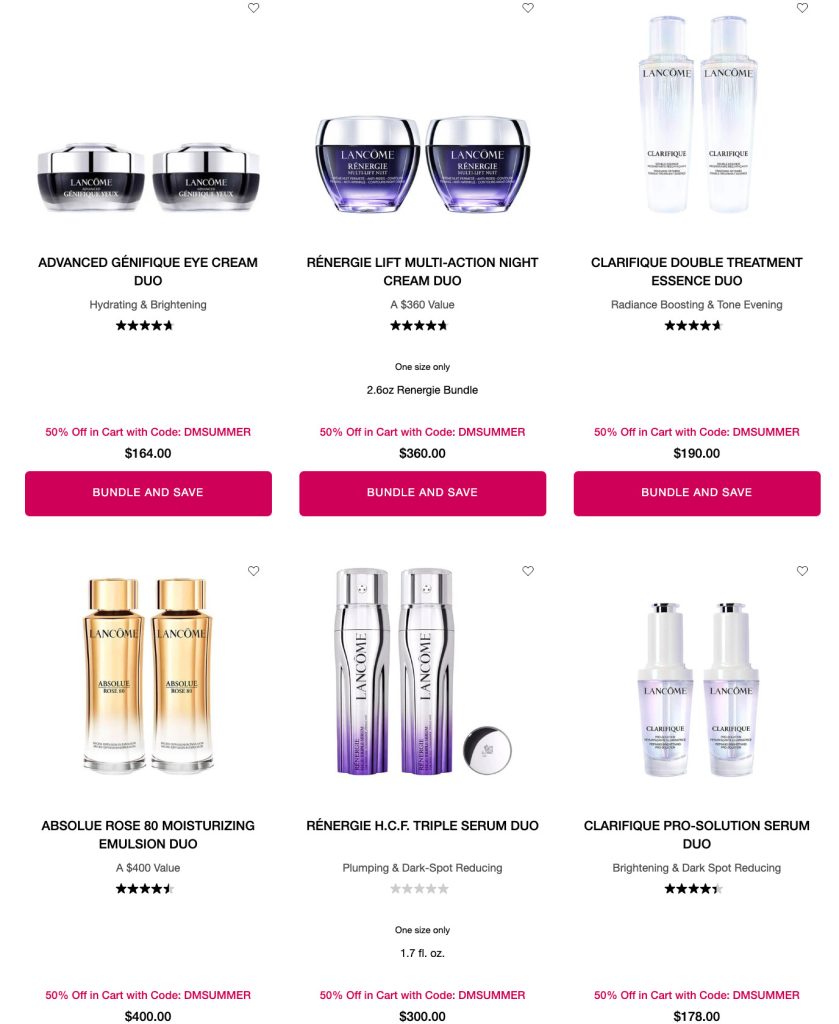
Task: Wishlist the Rénergie H.C.F. Triple Serum Duo
Action: click(528, 571)
